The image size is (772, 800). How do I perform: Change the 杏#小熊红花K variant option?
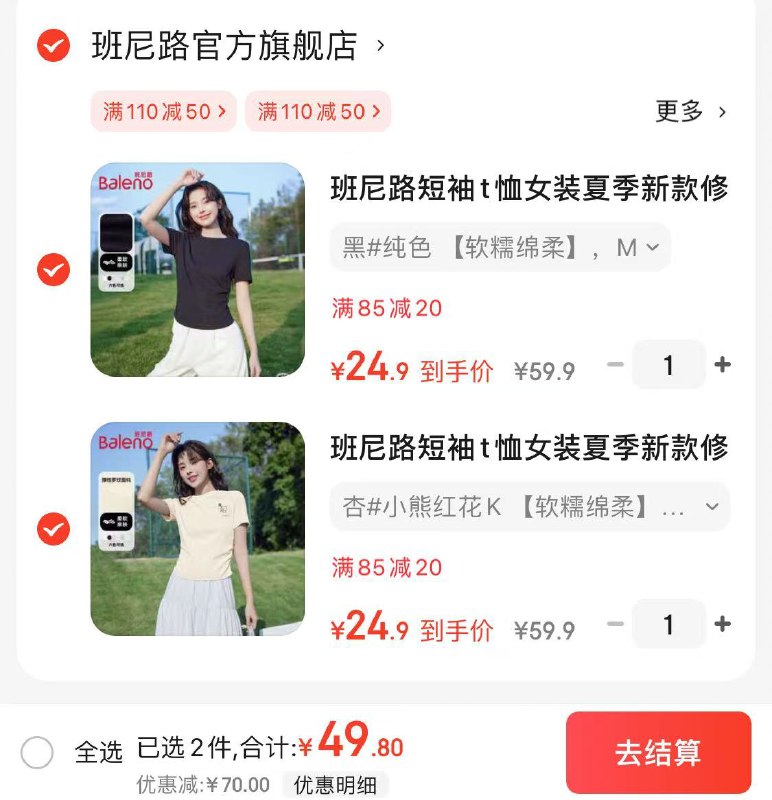pyautogui.click(x=530, y=507)
